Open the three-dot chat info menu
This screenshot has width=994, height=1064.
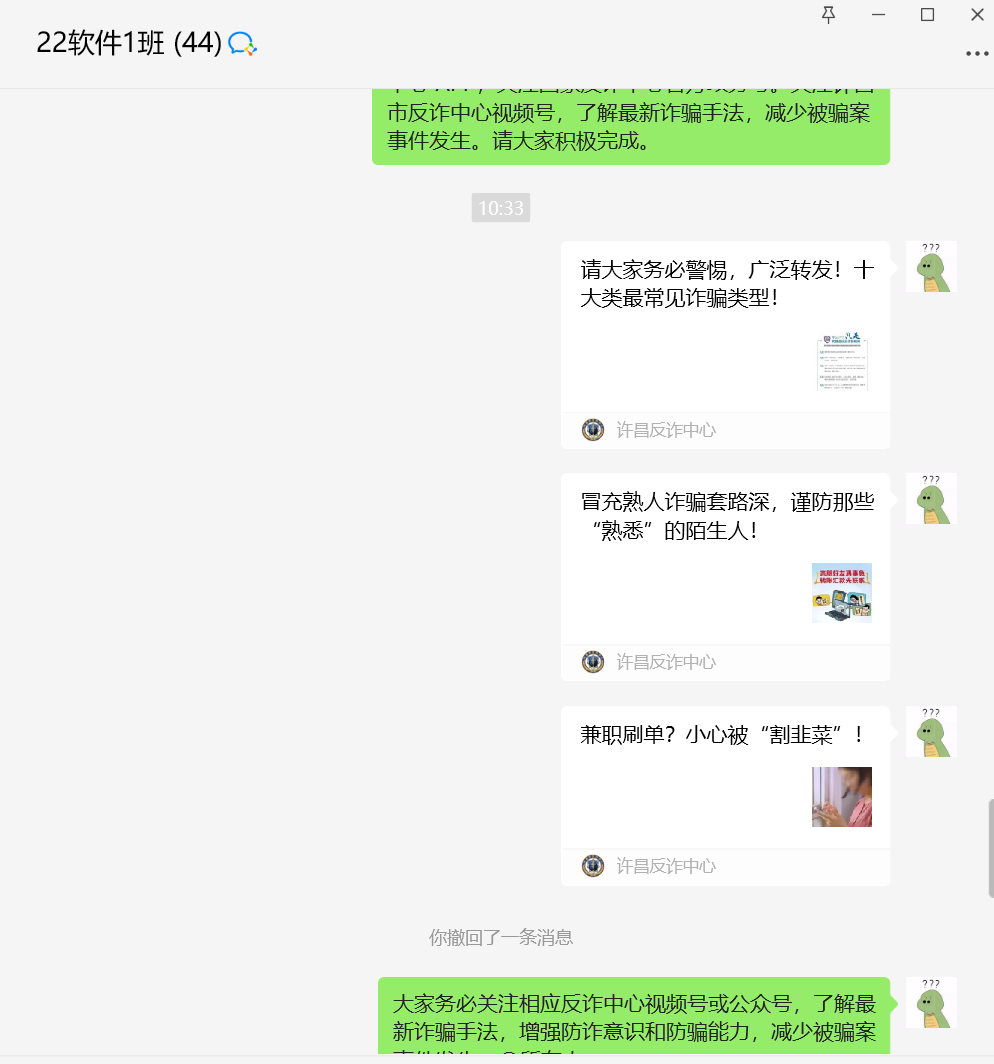[976, 53]
